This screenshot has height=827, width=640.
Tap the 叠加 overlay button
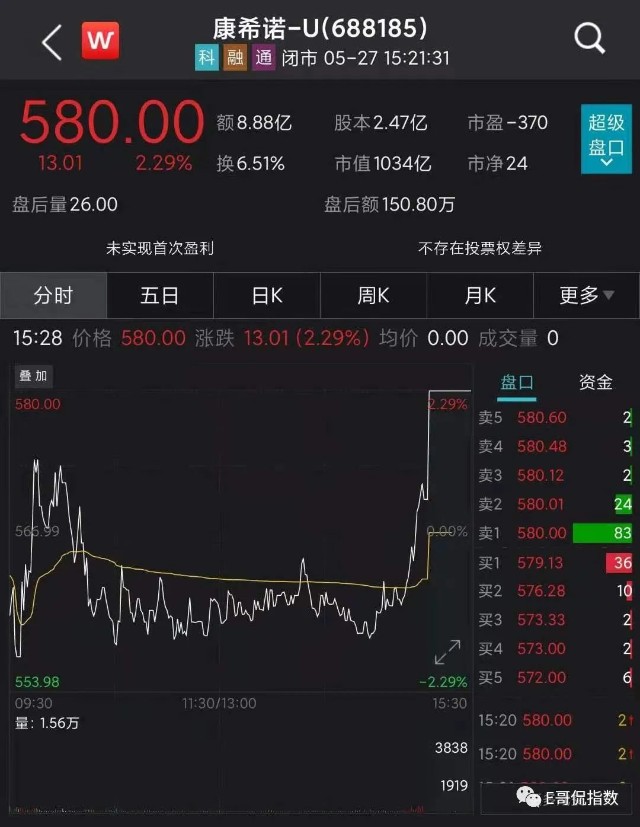33,376
